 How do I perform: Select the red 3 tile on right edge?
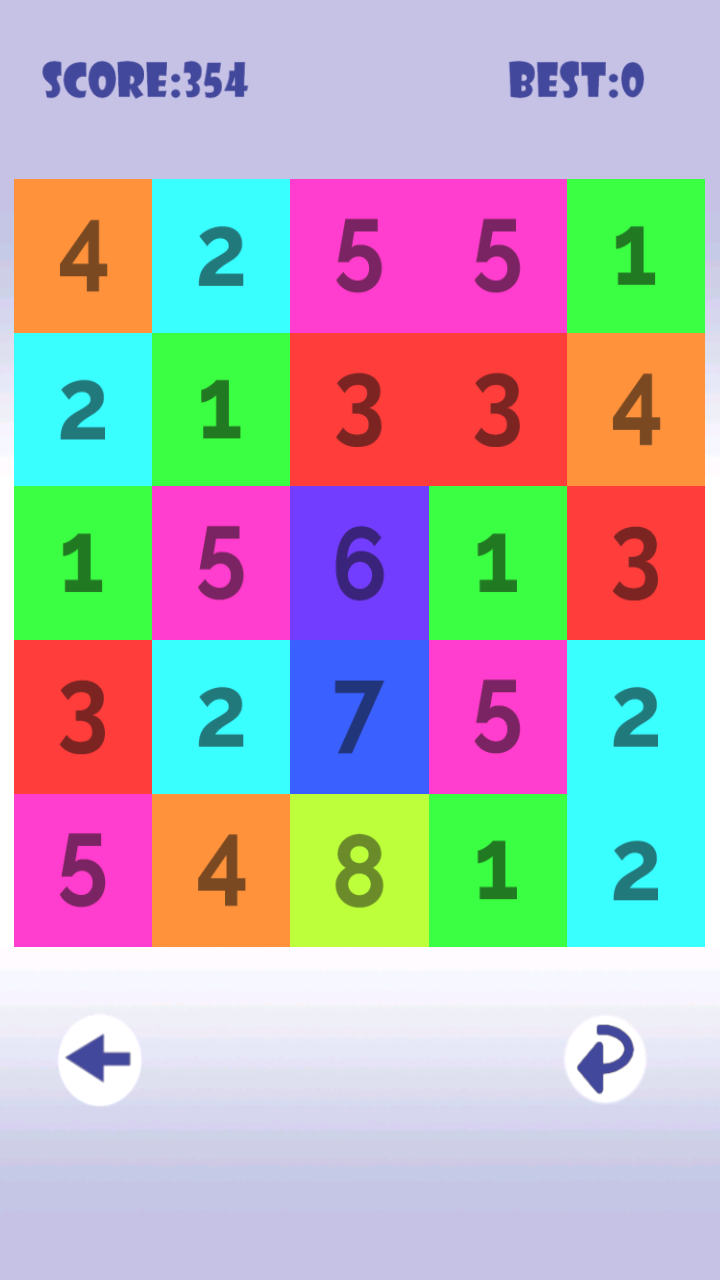(x=637, y=563)
